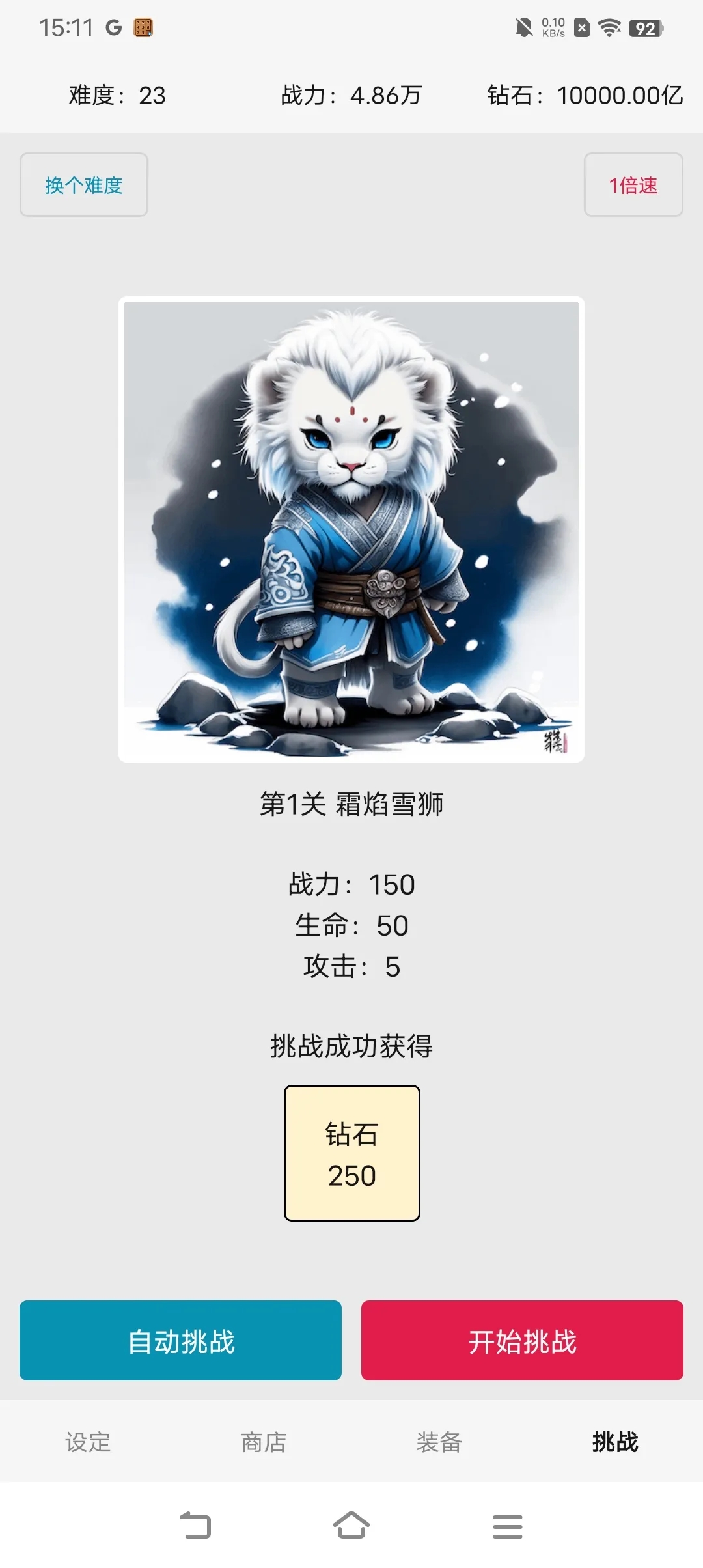The width and height of the screenshot is (703, 1568).
Task: Go back using system back button
Action: pyautogui.click(x=195, y=1526)
